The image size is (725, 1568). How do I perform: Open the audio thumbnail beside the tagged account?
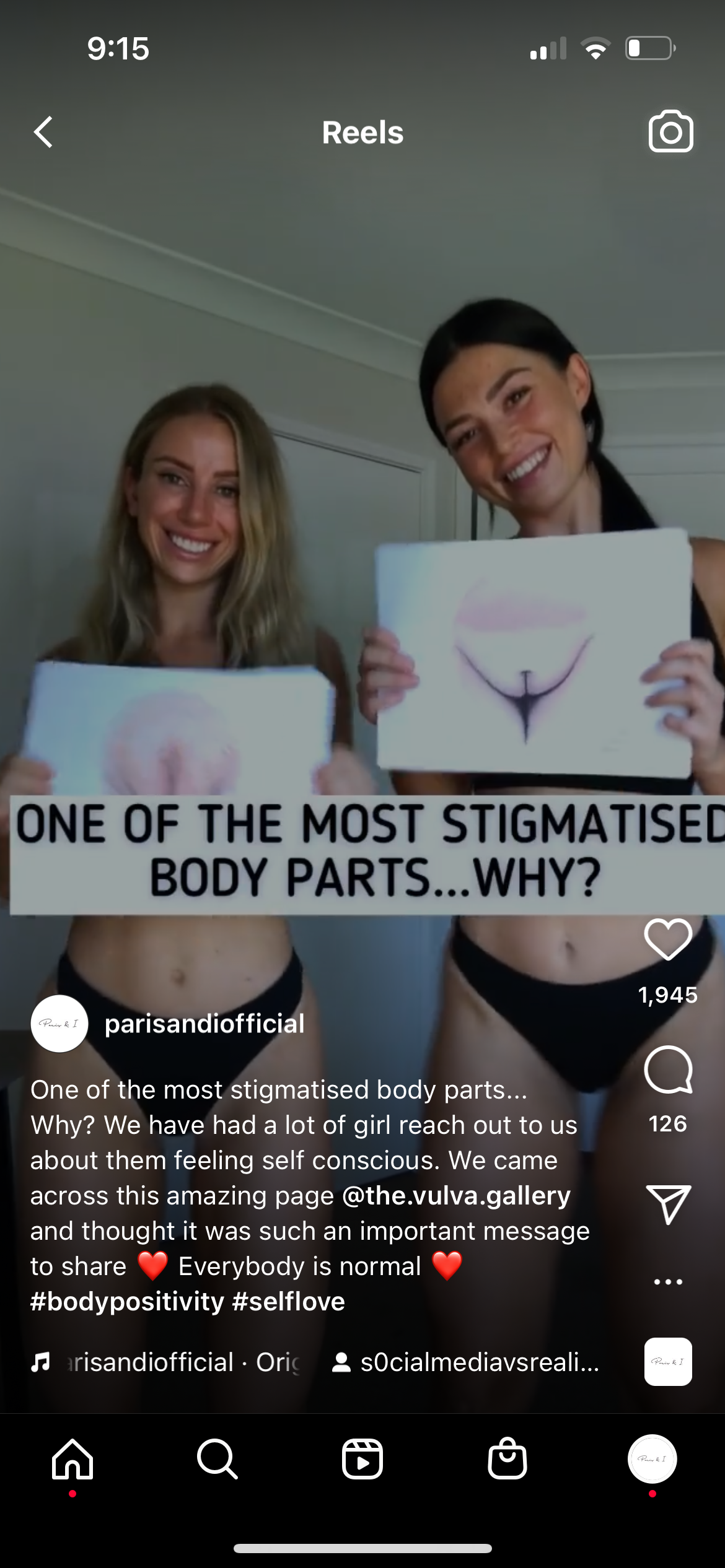[668, 1362]
